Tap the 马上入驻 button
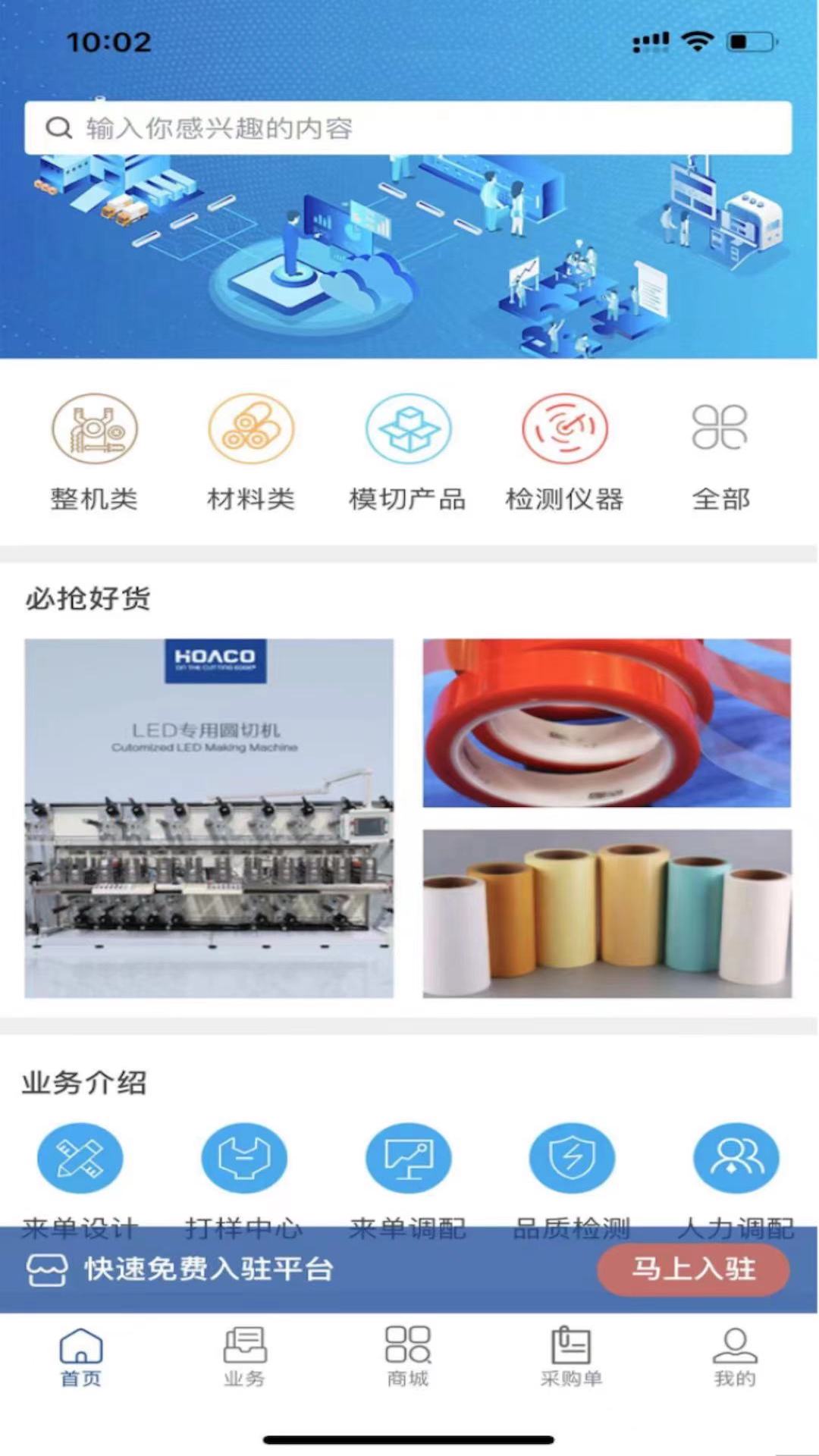Screen dimensions: 819x1456 click(x=693, y=1269)
